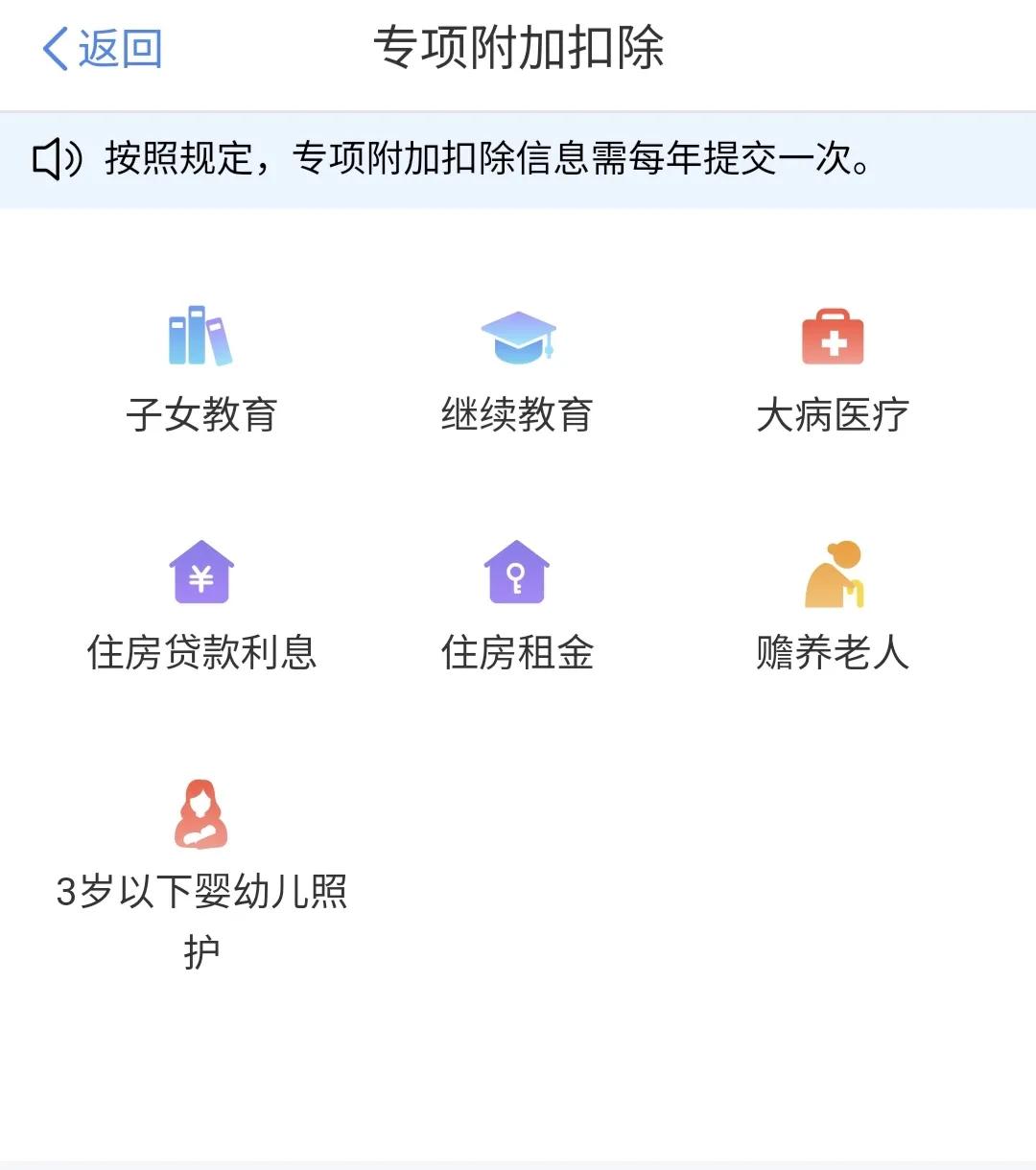Open 住房贷款利息 via its text label

tap(202, 656)
